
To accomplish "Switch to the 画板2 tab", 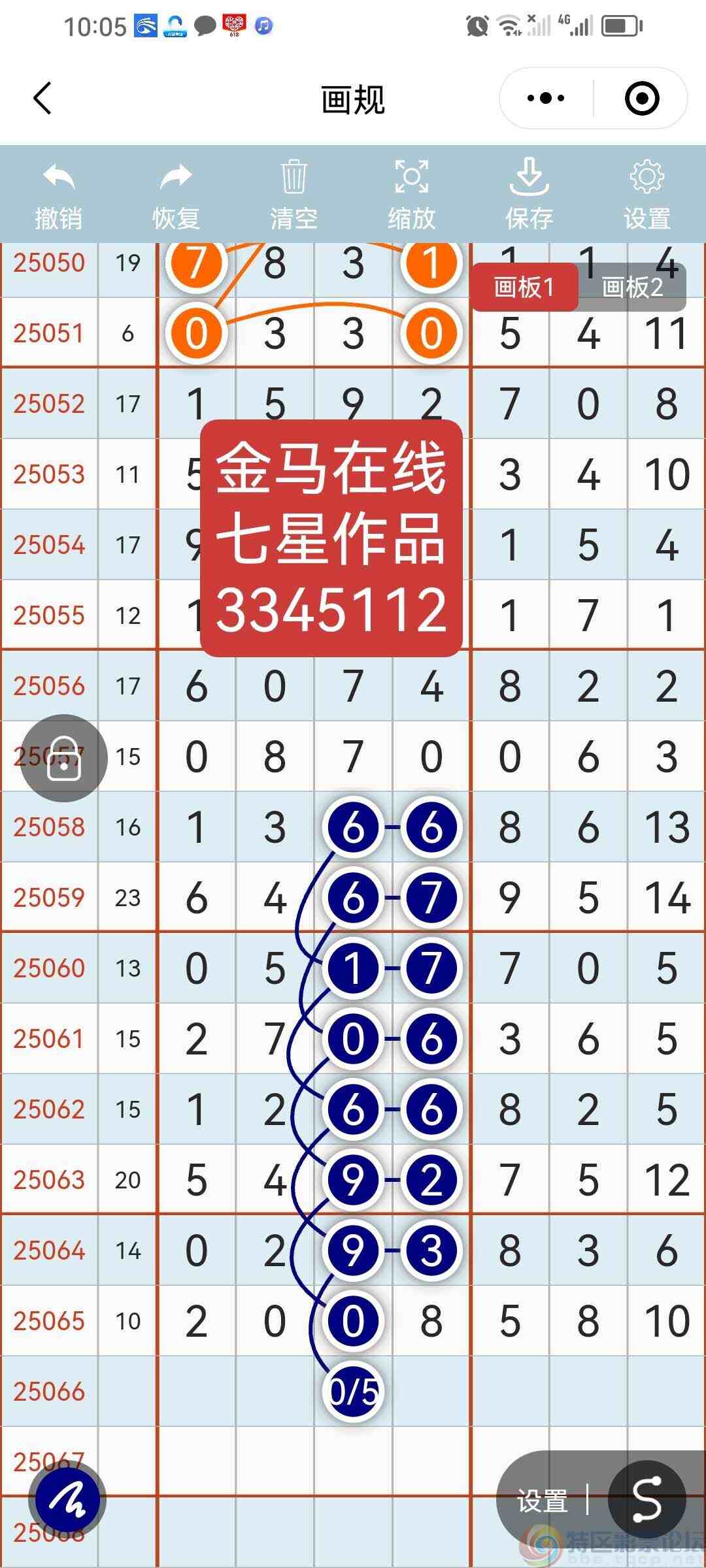I will point(631,286).
